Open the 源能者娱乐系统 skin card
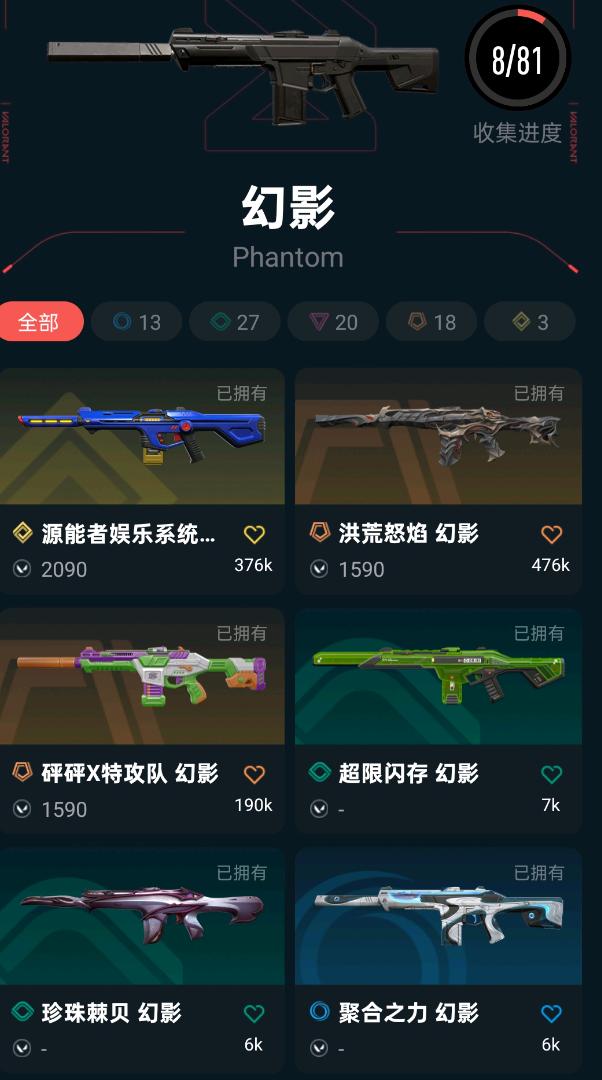 142,481
